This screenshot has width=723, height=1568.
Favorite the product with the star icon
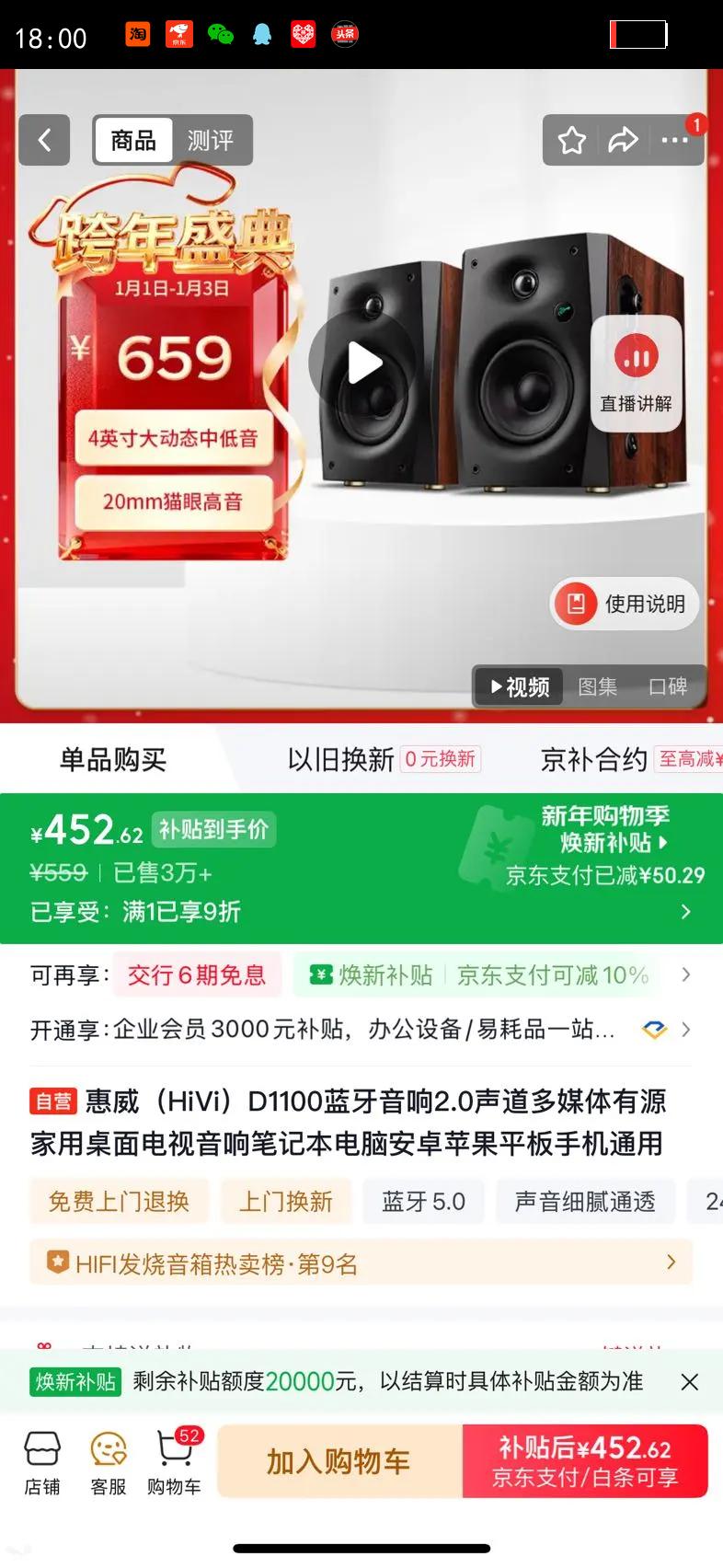coord(571,140)
